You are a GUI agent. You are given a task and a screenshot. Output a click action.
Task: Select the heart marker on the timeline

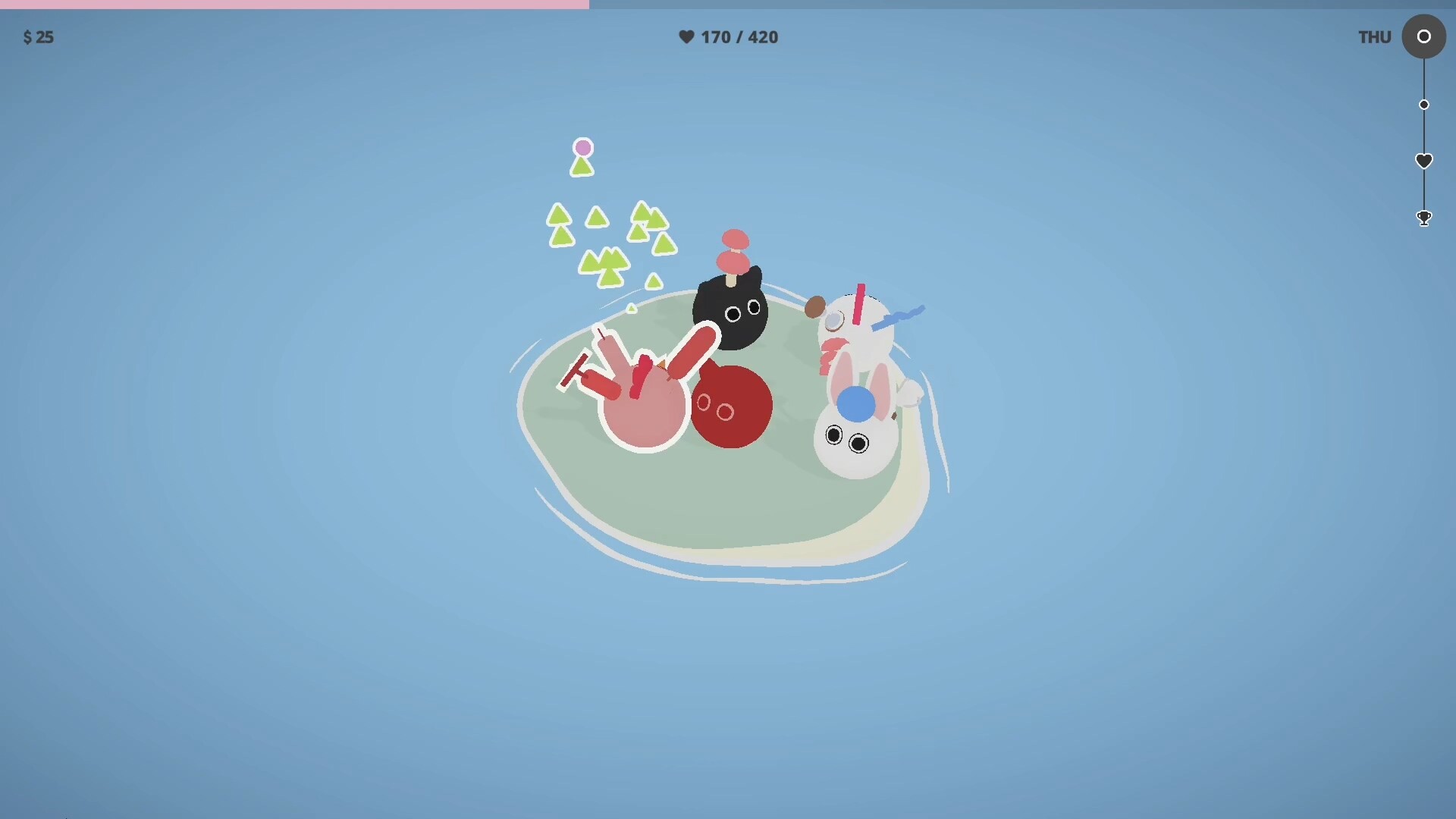click(x=1423, y=161)
